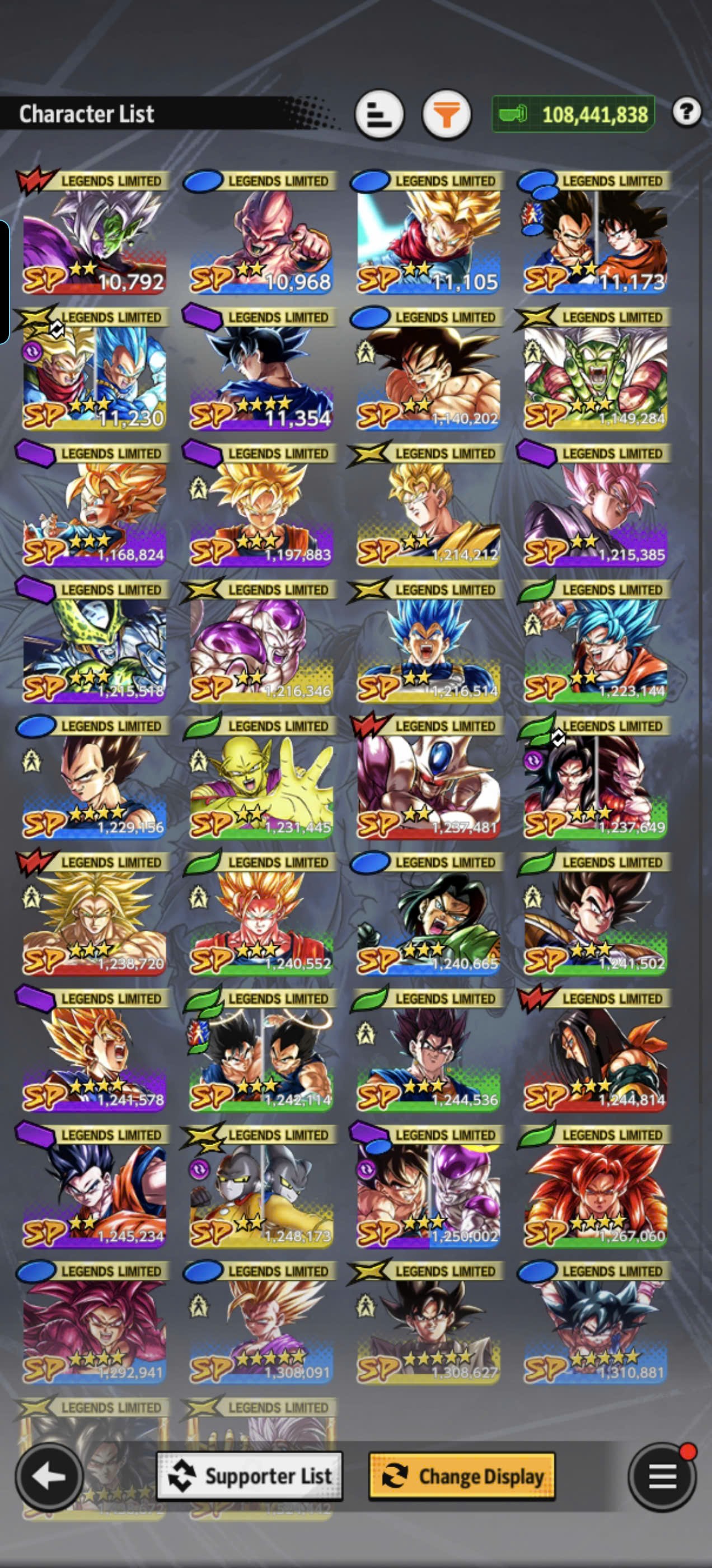This screenshot has height=1568, width=712.
Task: Select the character with power 1,237,481
Action: pos(428,778)
